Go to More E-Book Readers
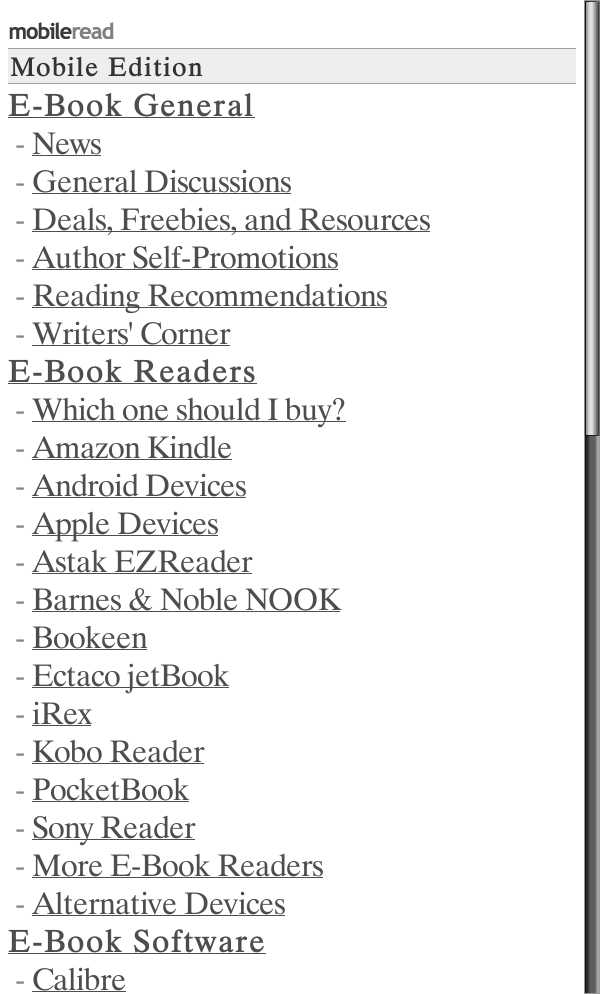The height and width of the screenshot is (994, 600). point(178,866)
